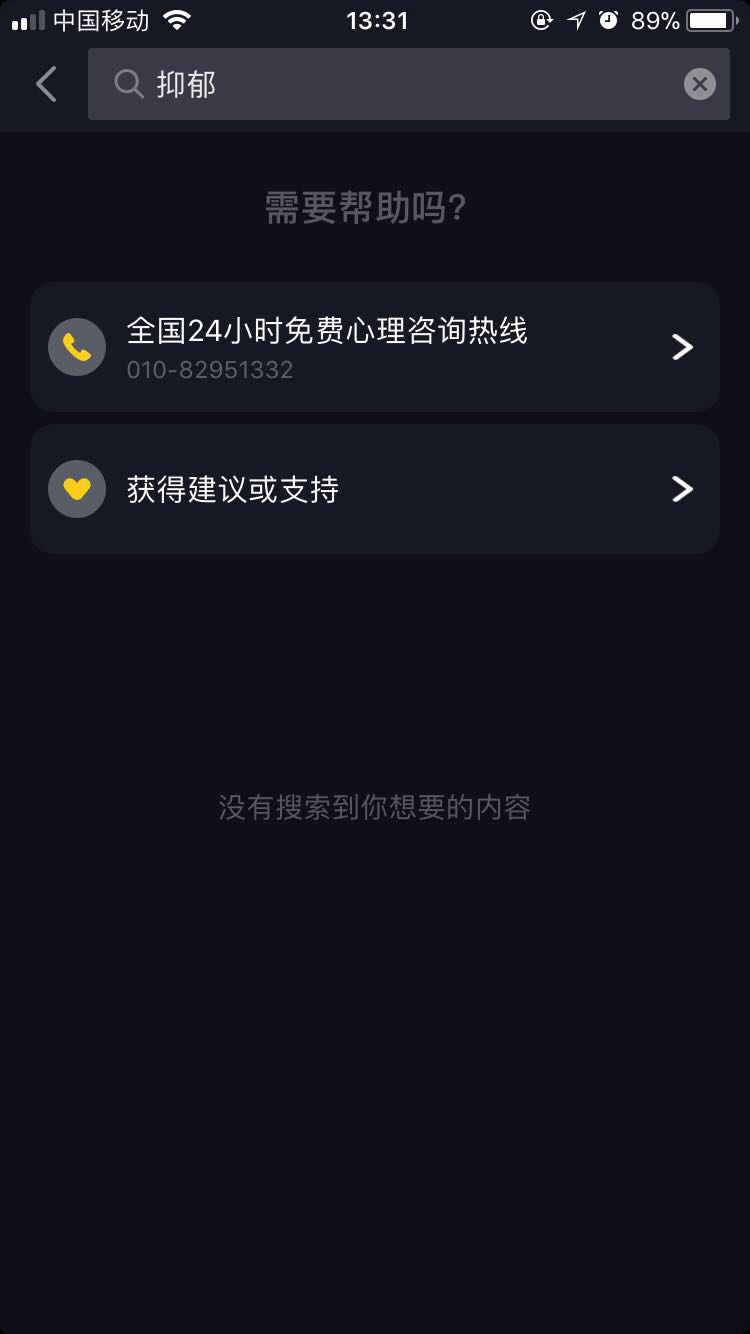Open 全国24小时免费心理咨询热线 hotline row
Image resolution: width=750 pixels, height=1334 pixels.
pos(375,347)
